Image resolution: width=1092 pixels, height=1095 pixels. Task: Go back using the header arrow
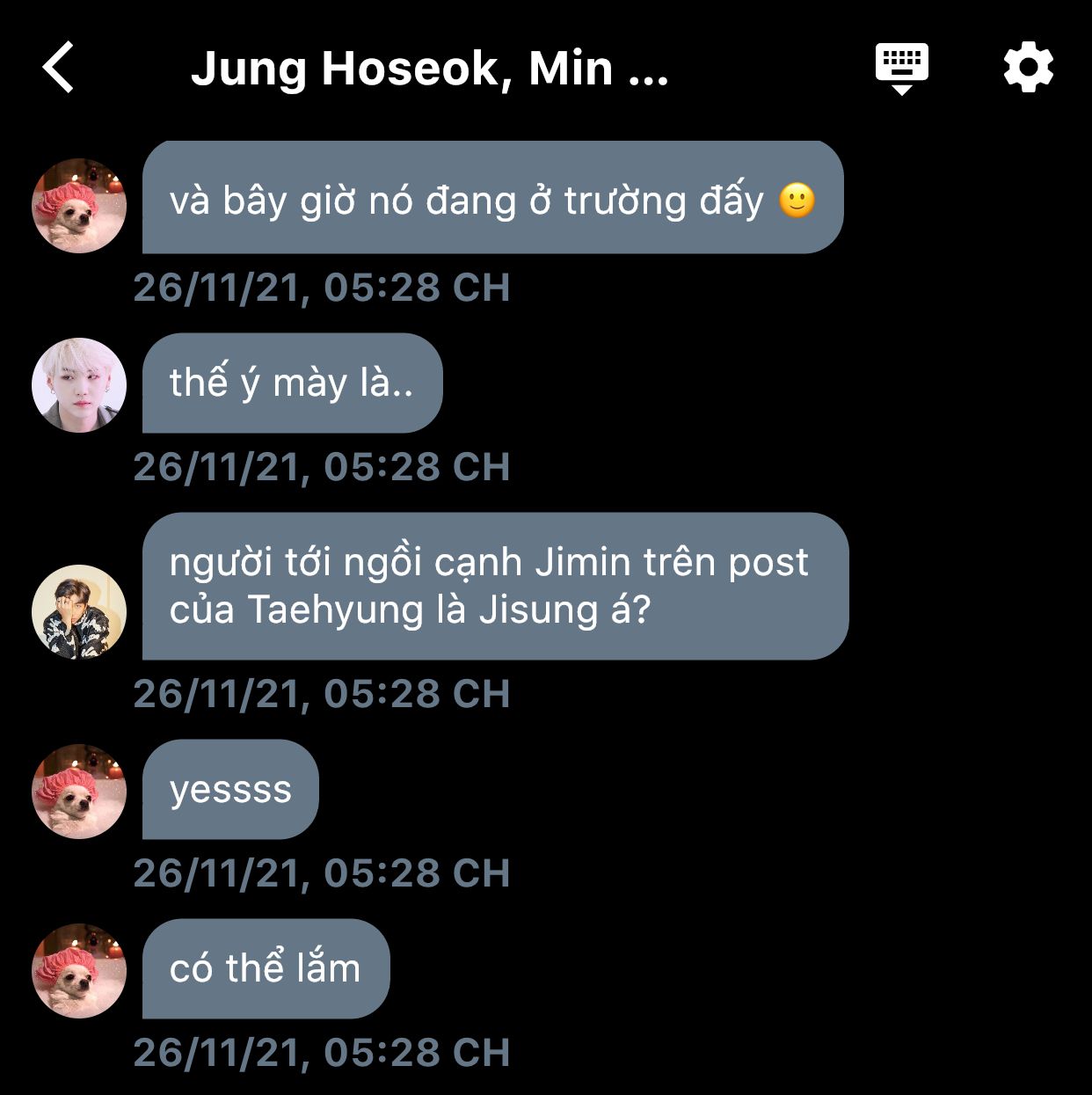coord(58,68)
